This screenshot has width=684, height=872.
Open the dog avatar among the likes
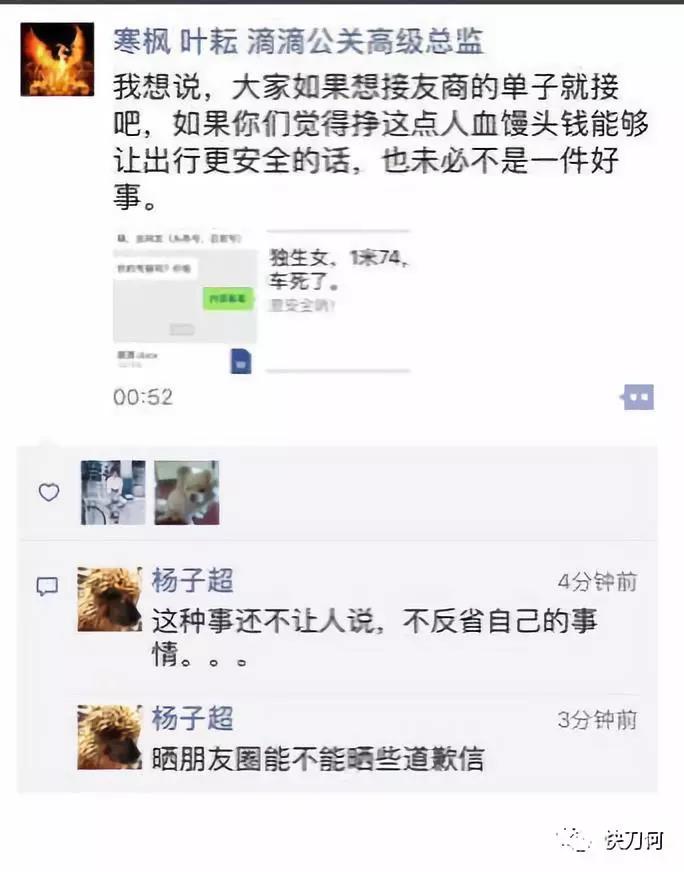coord(186,492)
